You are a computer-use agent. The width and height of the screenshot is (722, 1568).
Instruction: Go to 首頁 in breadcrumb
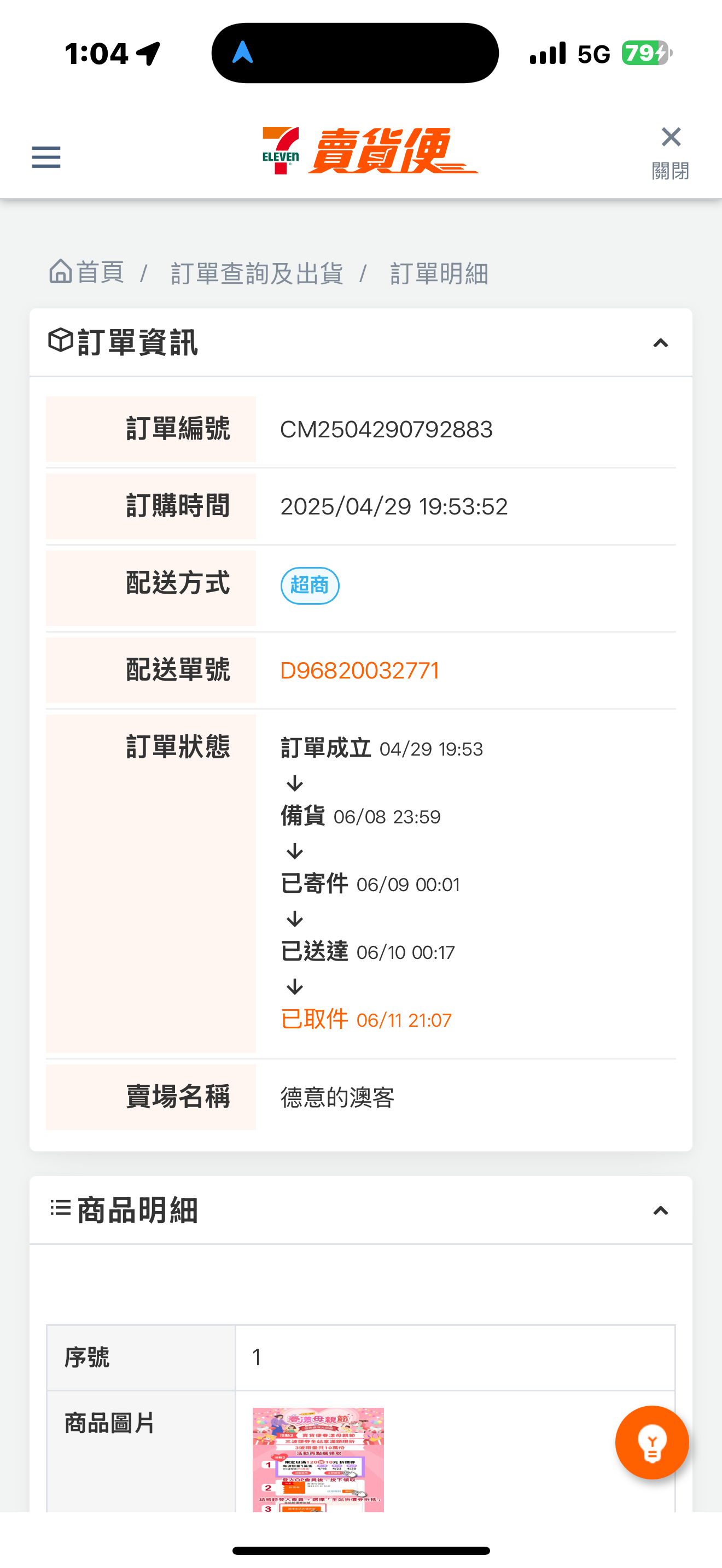[87, 272]
